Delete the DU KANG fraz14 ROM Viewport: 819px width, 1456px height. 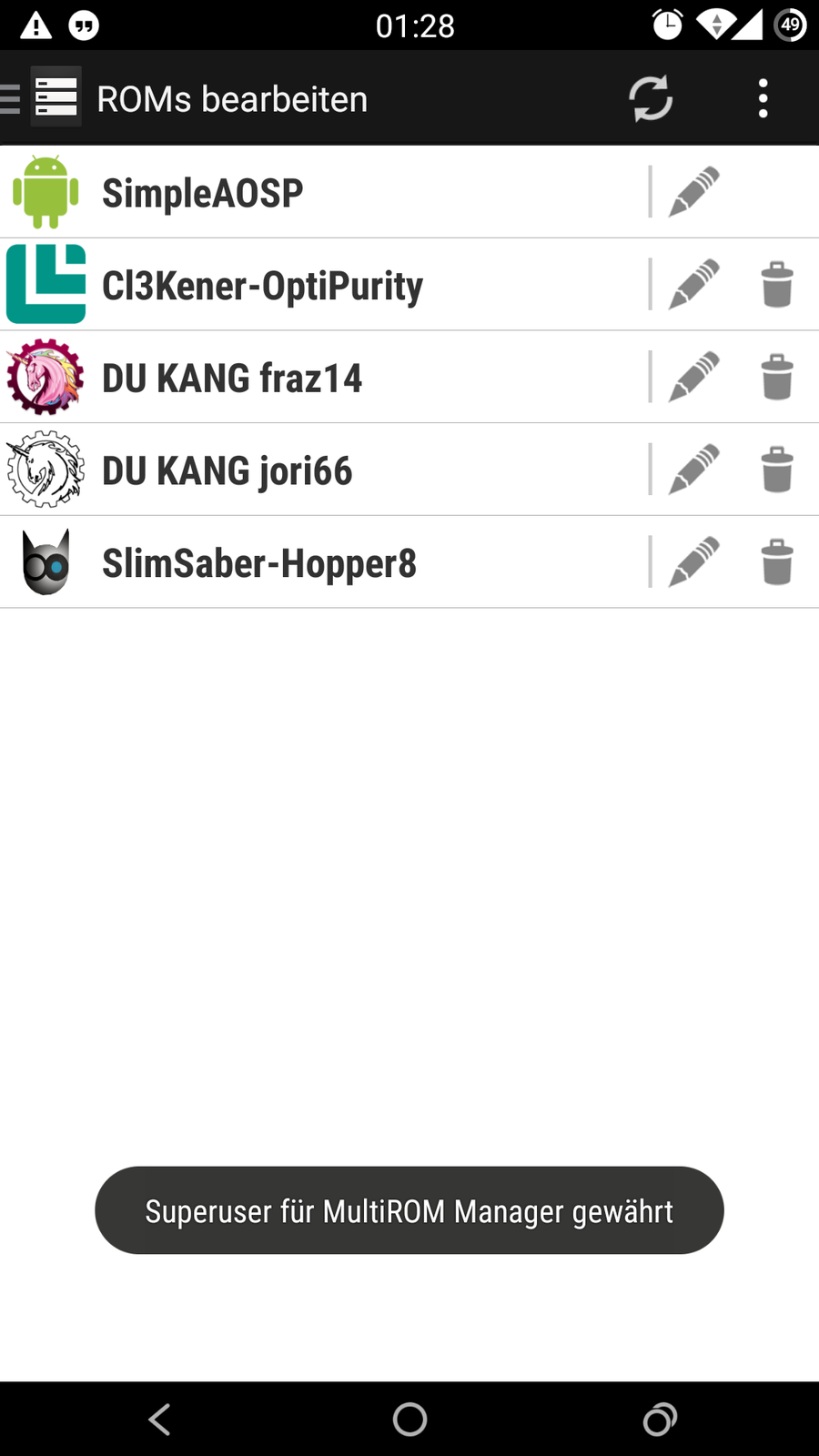(777, 378)
